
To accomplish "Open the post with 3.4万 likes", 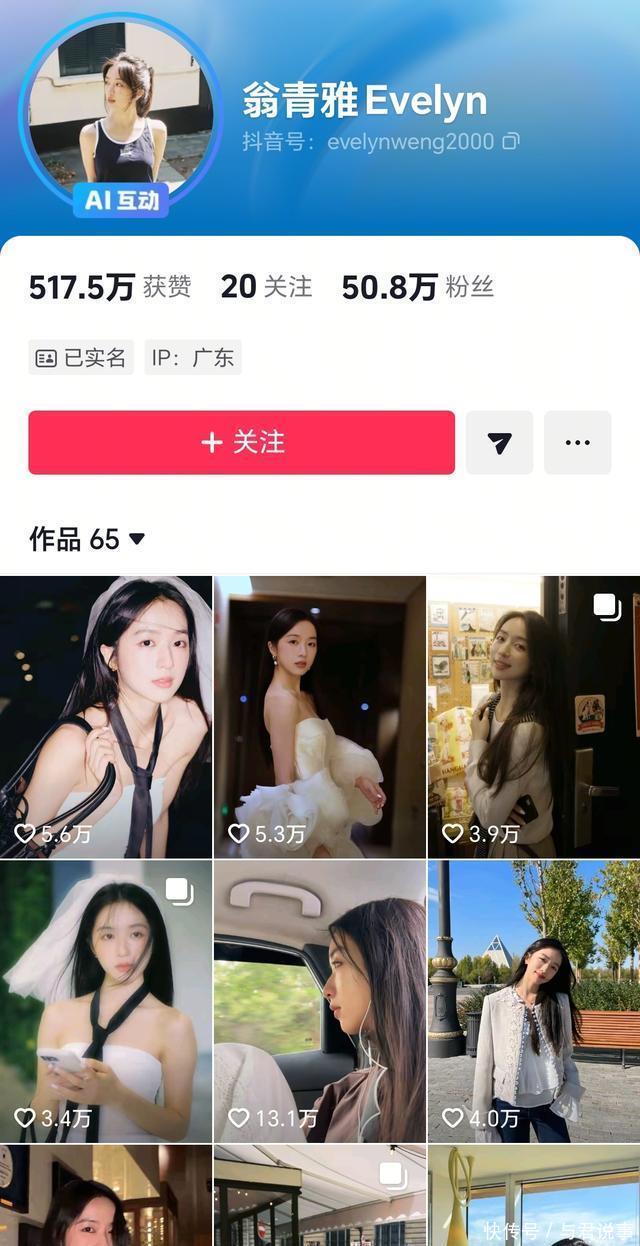I will pyautogui.click(x=106, y=1001).
